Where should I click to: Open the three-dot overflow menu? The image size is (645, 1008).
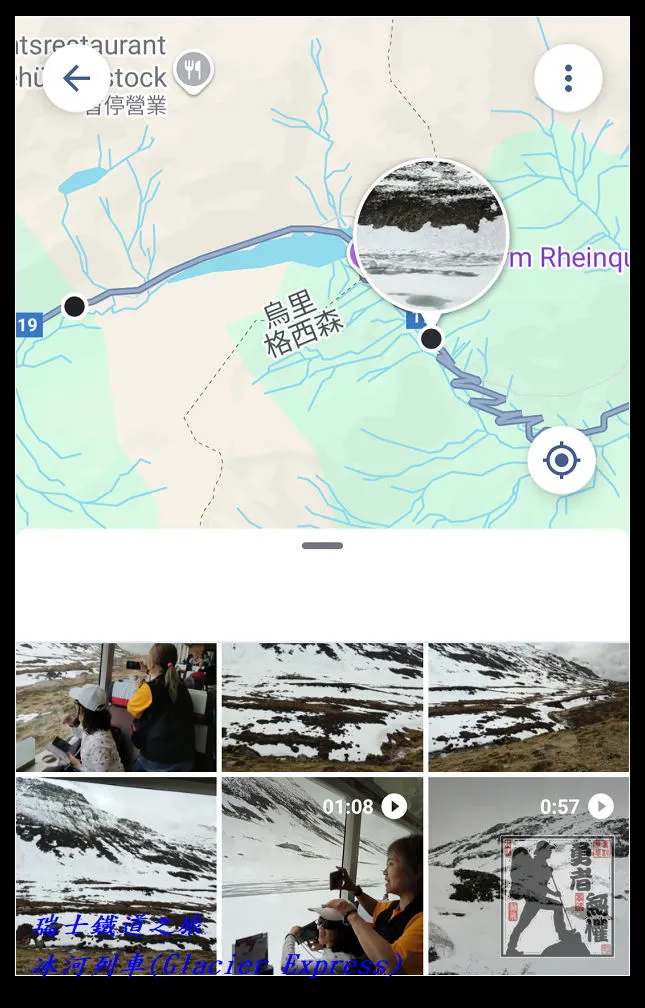pyautogui.click(x=568, y=78)
